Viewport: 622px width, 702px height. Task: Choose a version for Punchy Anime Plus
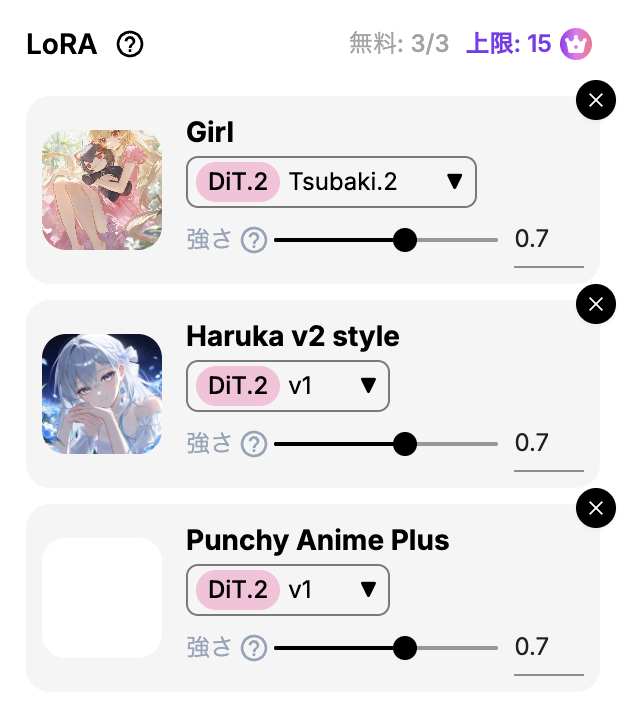288,590
